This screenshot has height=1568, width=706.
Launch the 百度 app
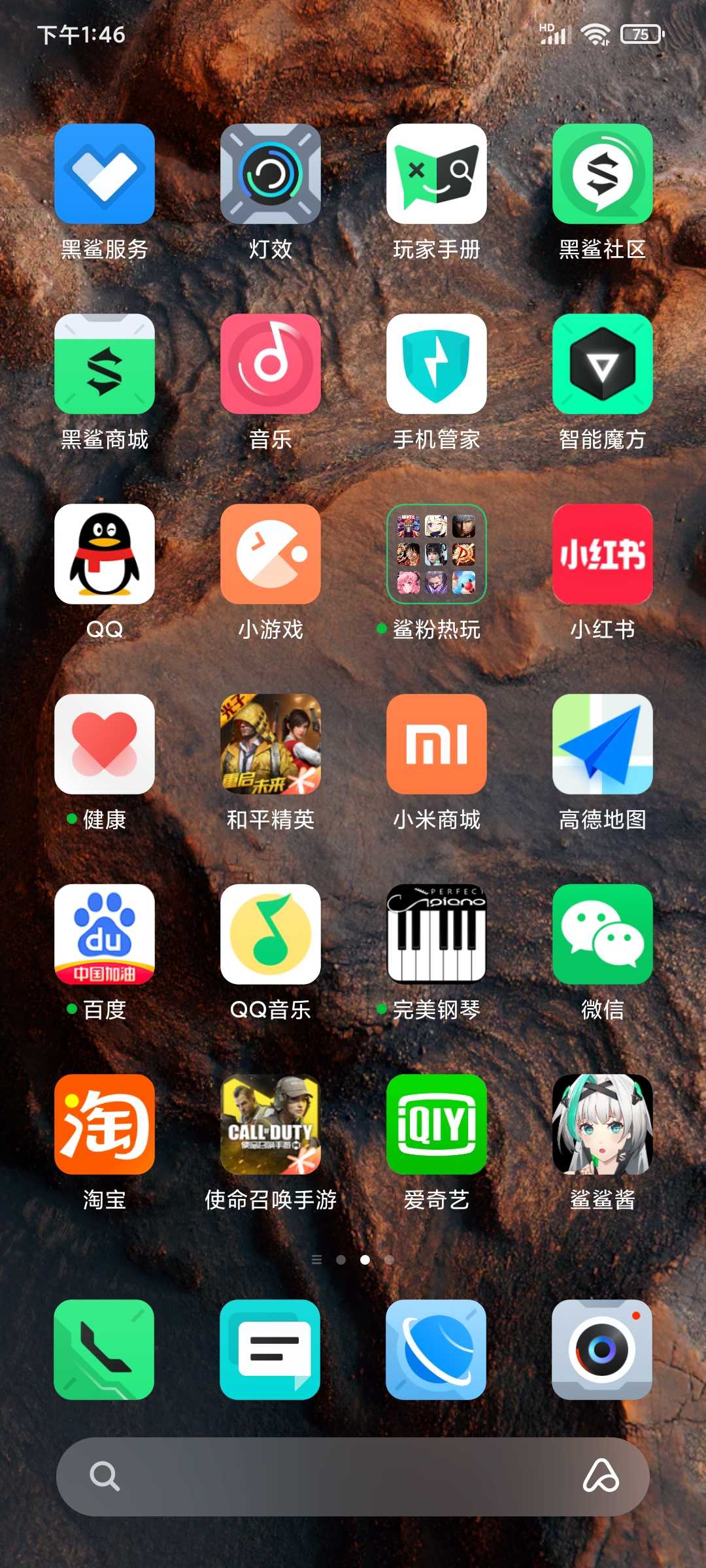(x=105, y=934)
